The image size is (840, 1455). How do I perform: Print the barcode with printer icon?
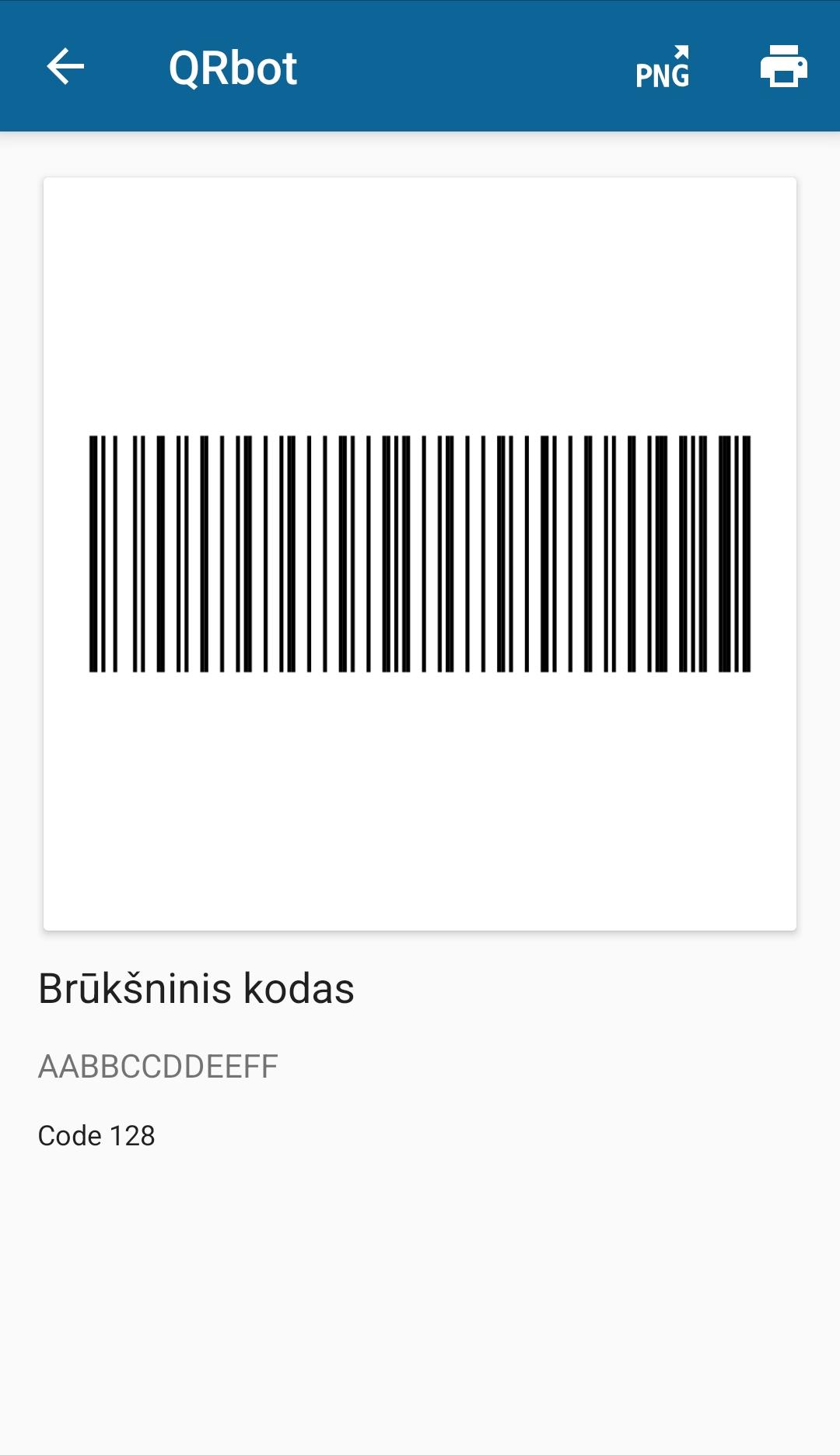[x=783, y=66]
